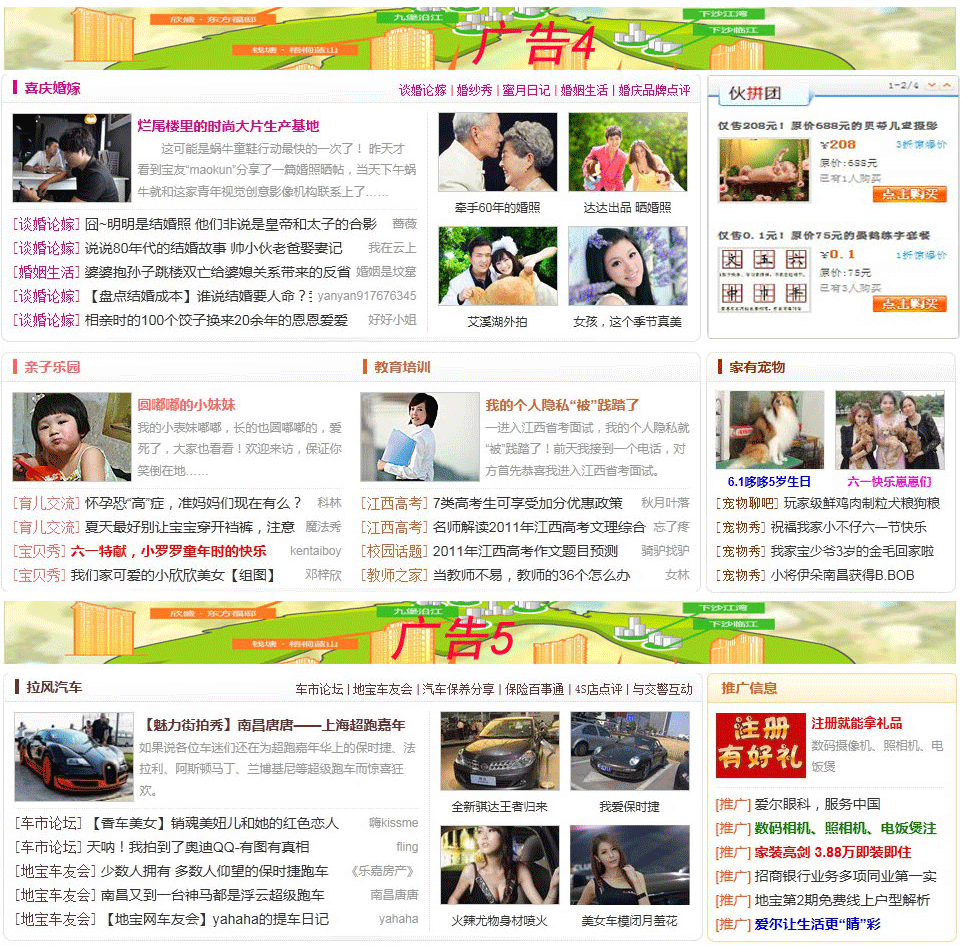This screenshot has width=970, height=946.
Task: Open the 4S店点评 link
Action: click(x=598, y=689)
